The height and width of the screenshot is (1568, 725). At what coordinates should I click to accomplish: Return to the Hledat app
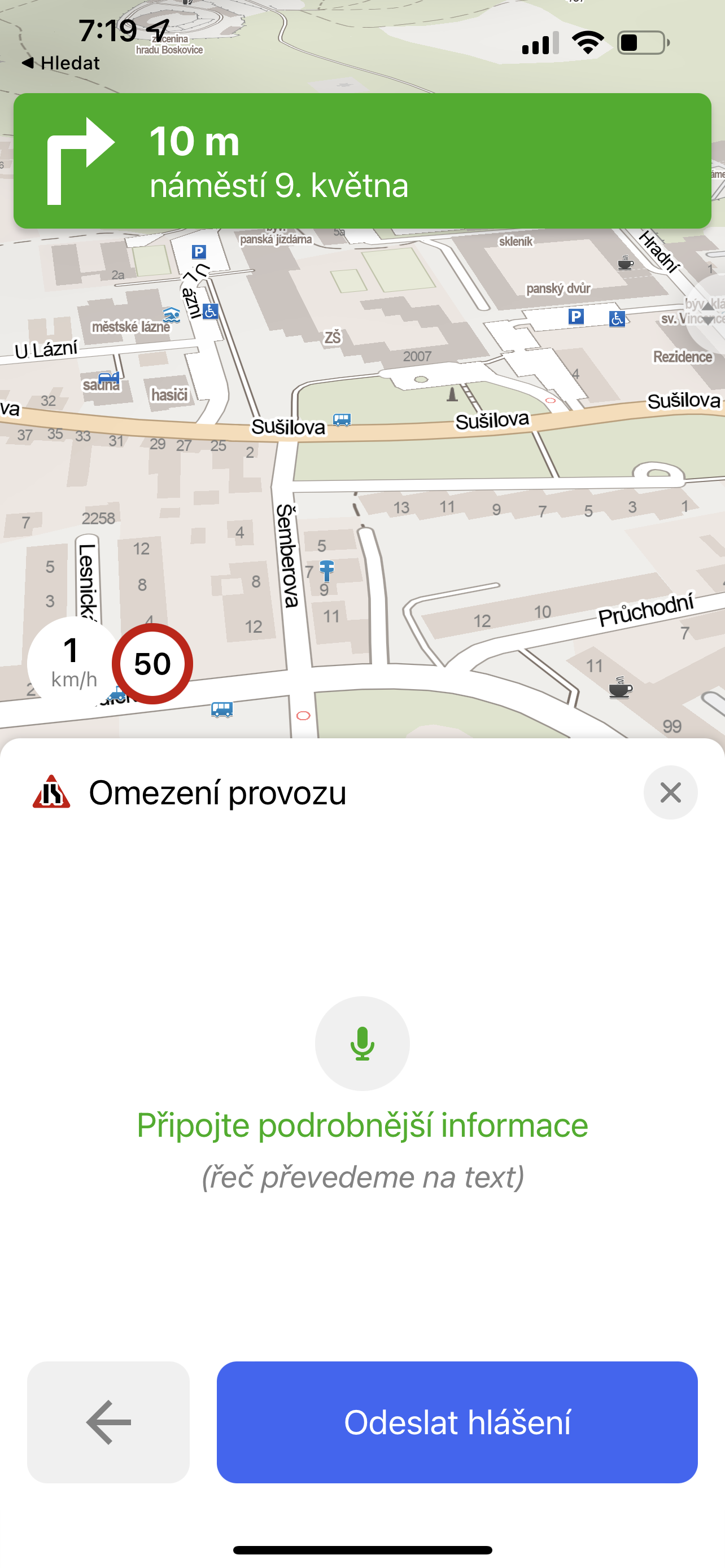click(60, 63)
